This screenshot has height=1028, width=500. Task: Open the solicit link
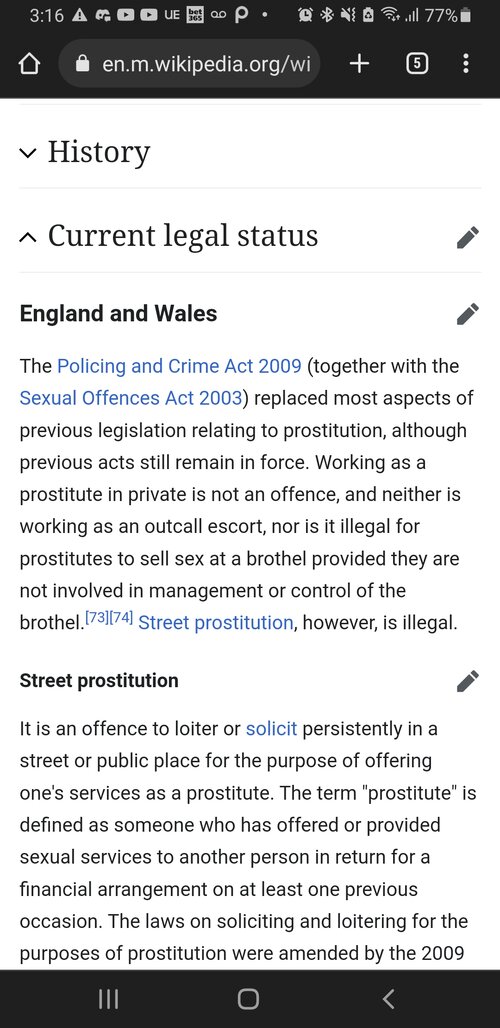coord(271,729)
